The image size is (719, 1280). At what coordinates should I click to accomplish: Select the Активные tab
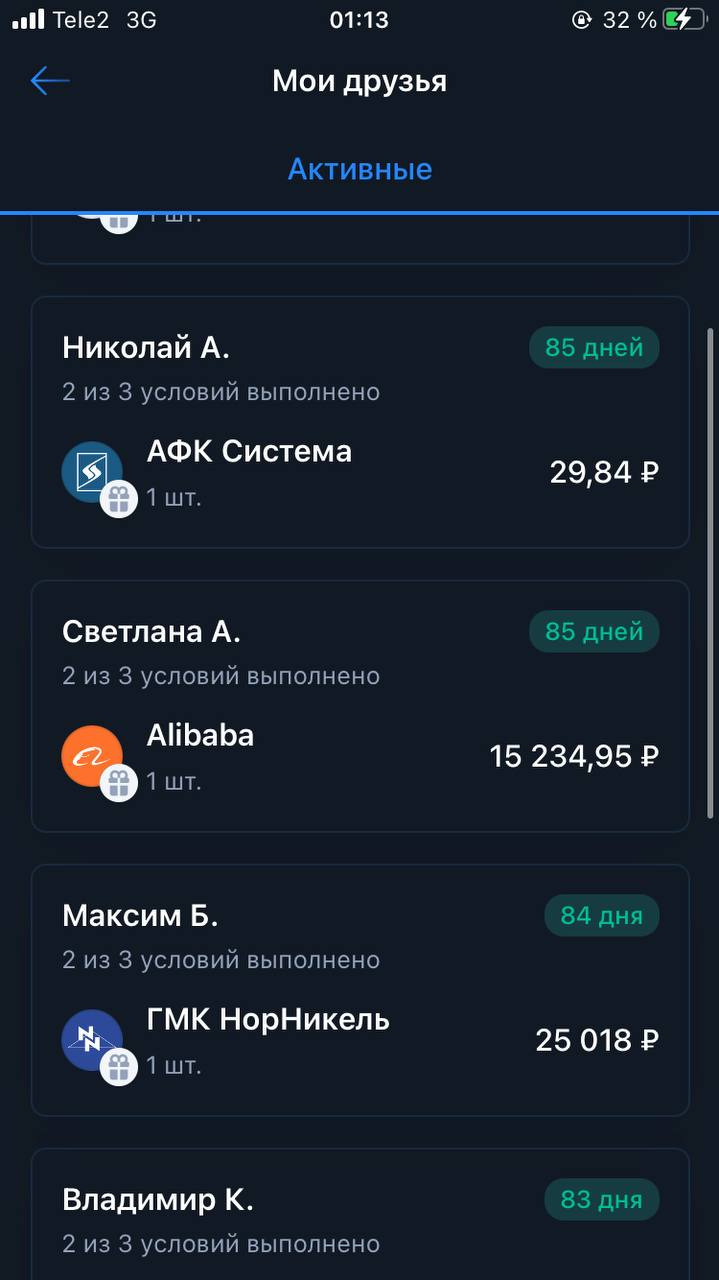(x=359, y=169)
